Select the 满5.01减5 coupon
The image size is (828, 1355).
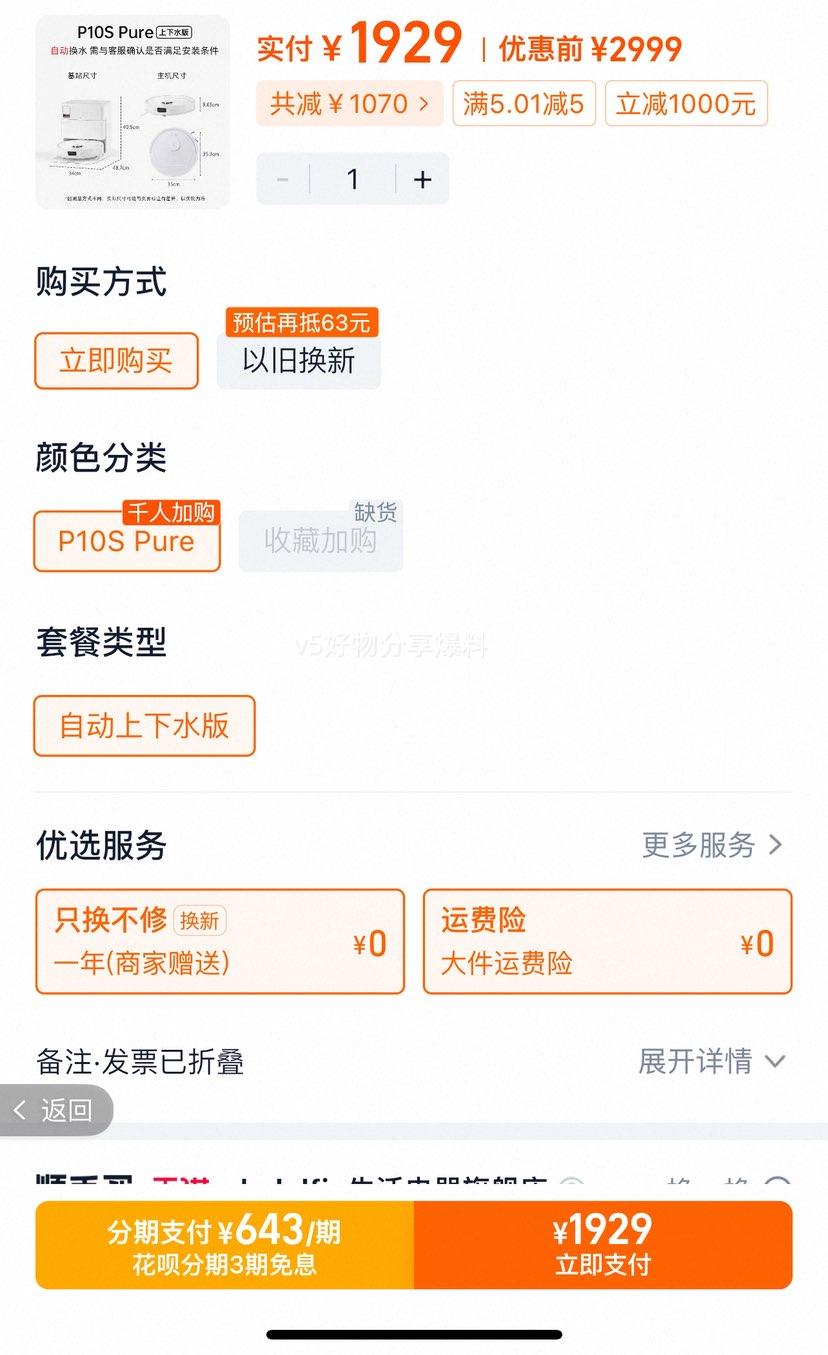point(523,104)
